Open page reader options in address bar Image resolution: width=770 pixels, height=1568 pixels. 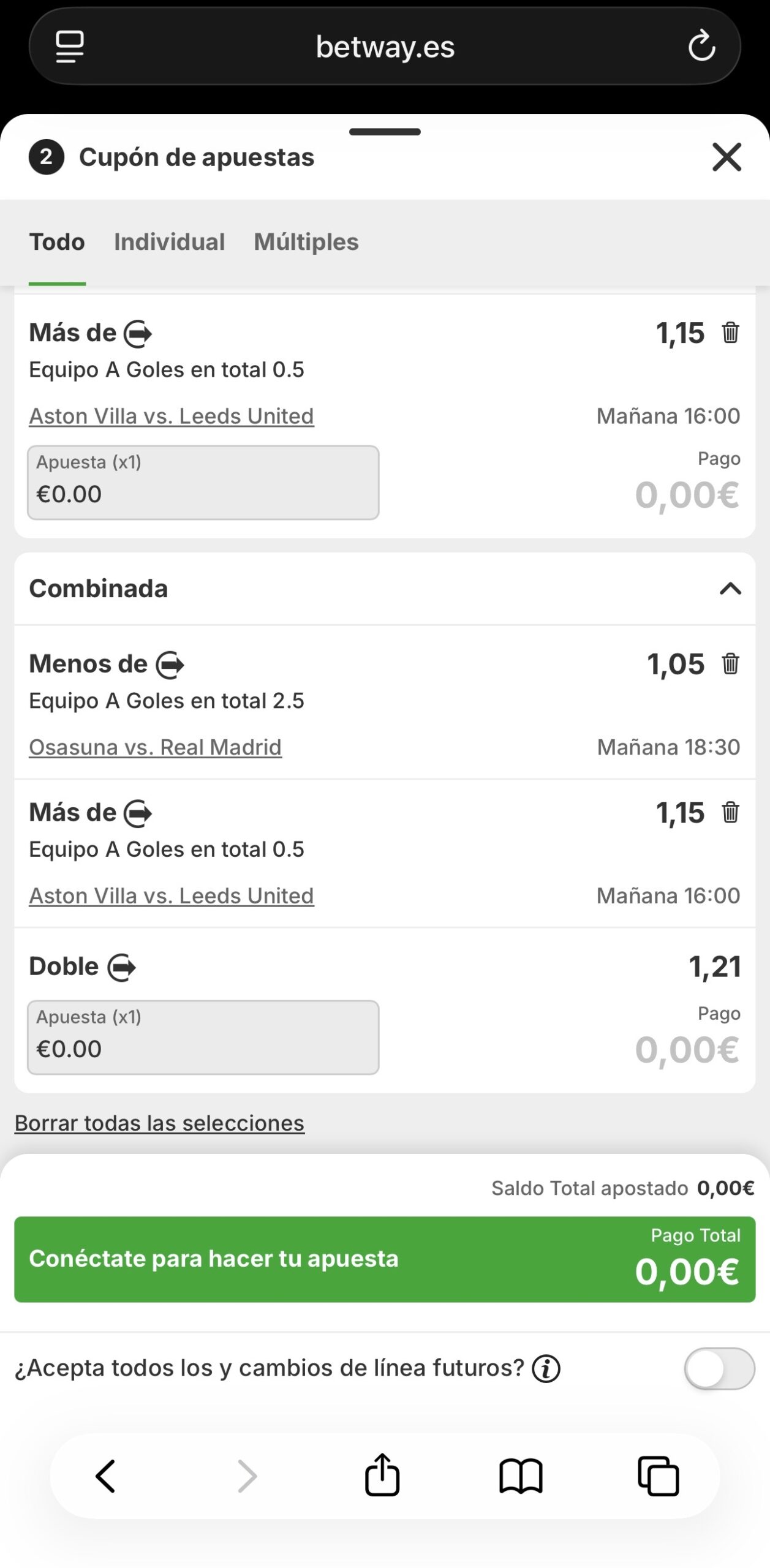pyautogui.click(x=69, y=47)
